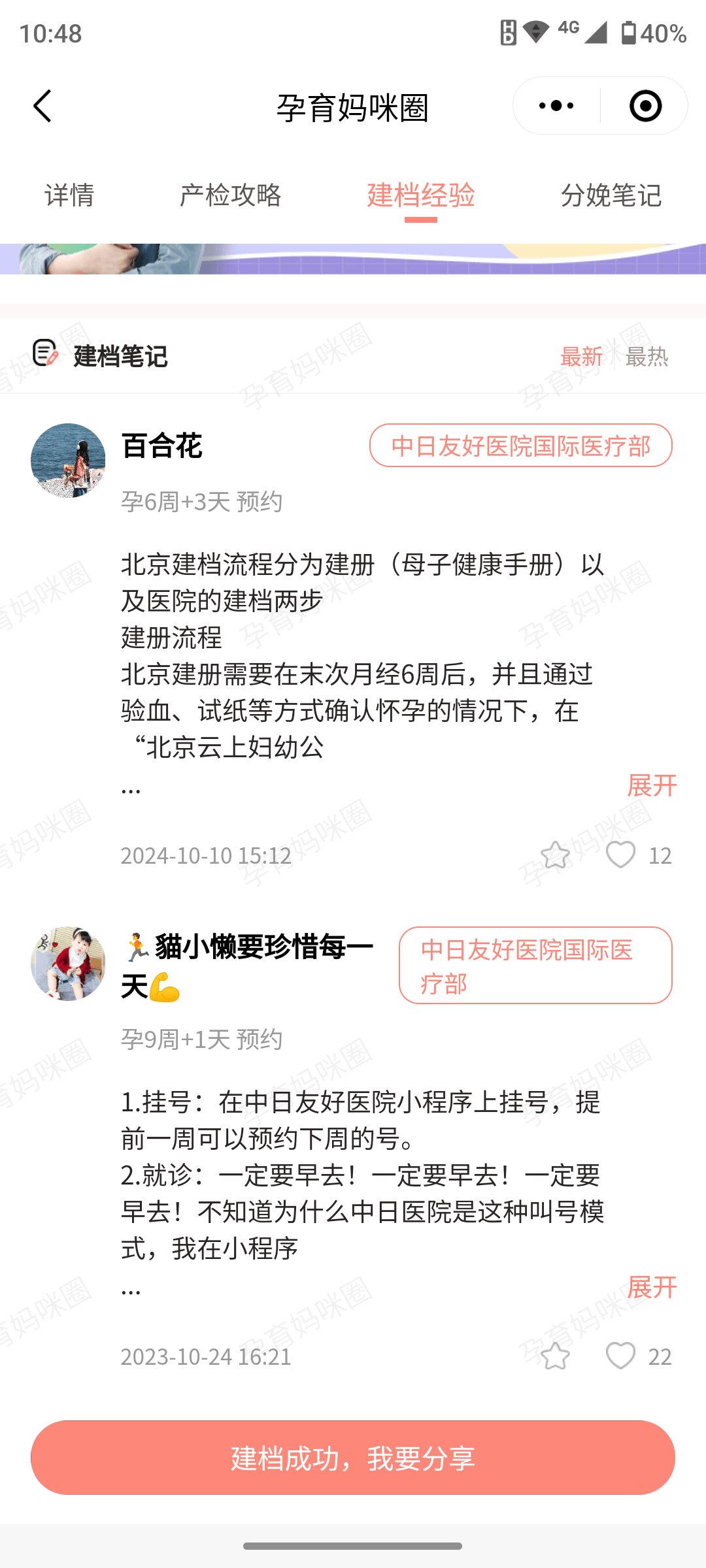The width and height of the screenshot is (706, 1568).
Task: Sort notes by 最热
Action: [647, 357]
